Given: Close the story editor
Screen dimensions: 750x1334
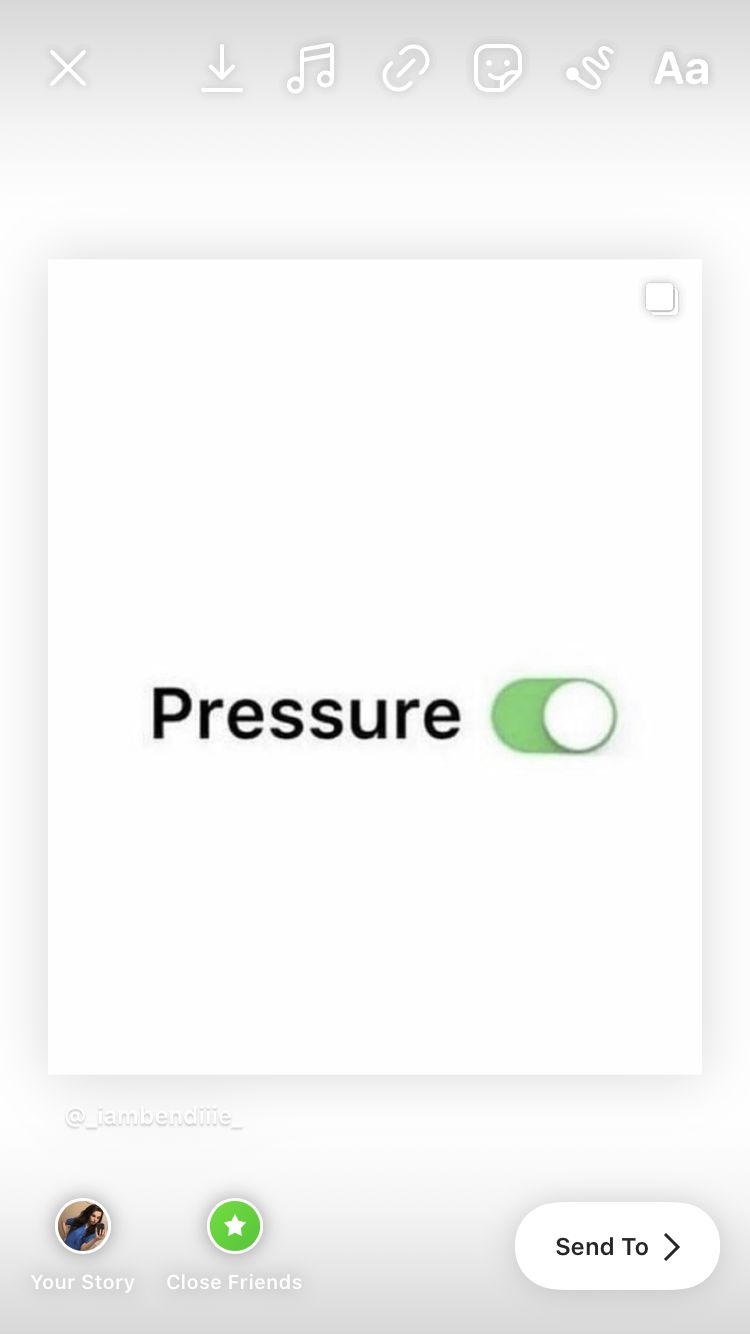Looking at the screenshot, I should click(68, 69).
